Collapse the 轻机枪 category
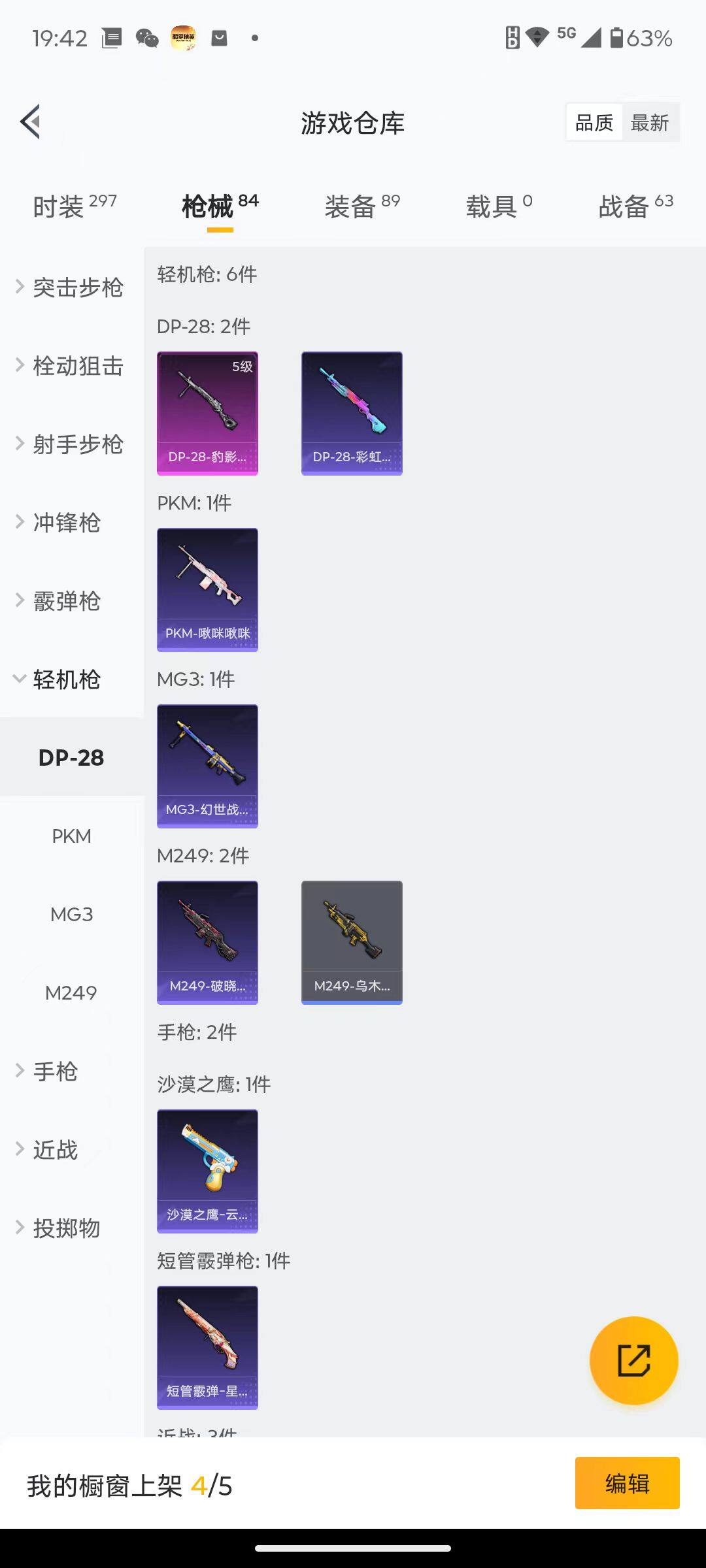This screenshot has height=1568, width=706. click(65, 679)
